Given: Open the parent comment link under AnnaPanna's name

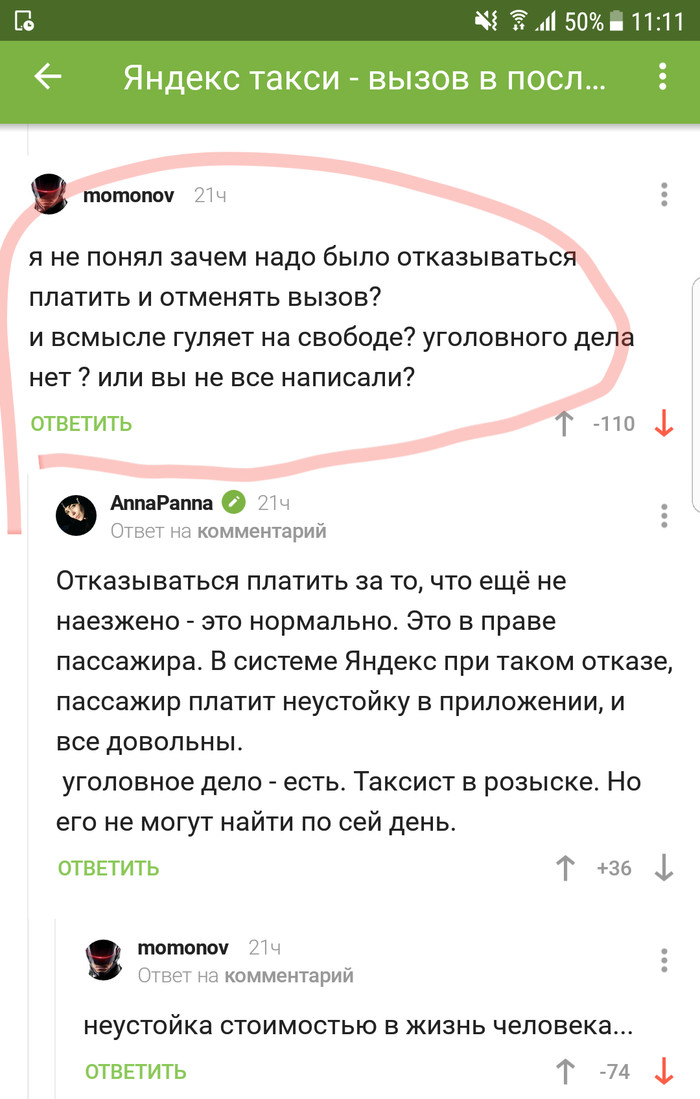Looking at the screenshot, I should tap(261, 531).
